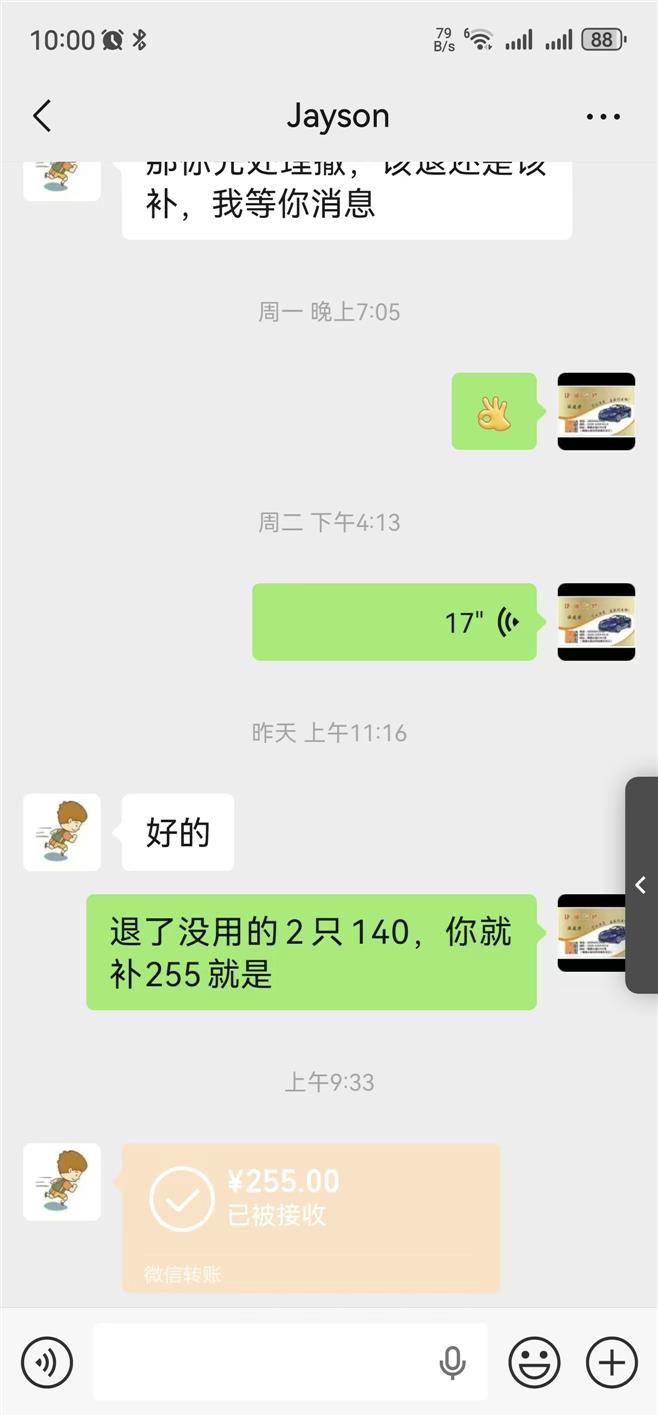Open own avatar next to OK emoji

[x=596, y=411]
